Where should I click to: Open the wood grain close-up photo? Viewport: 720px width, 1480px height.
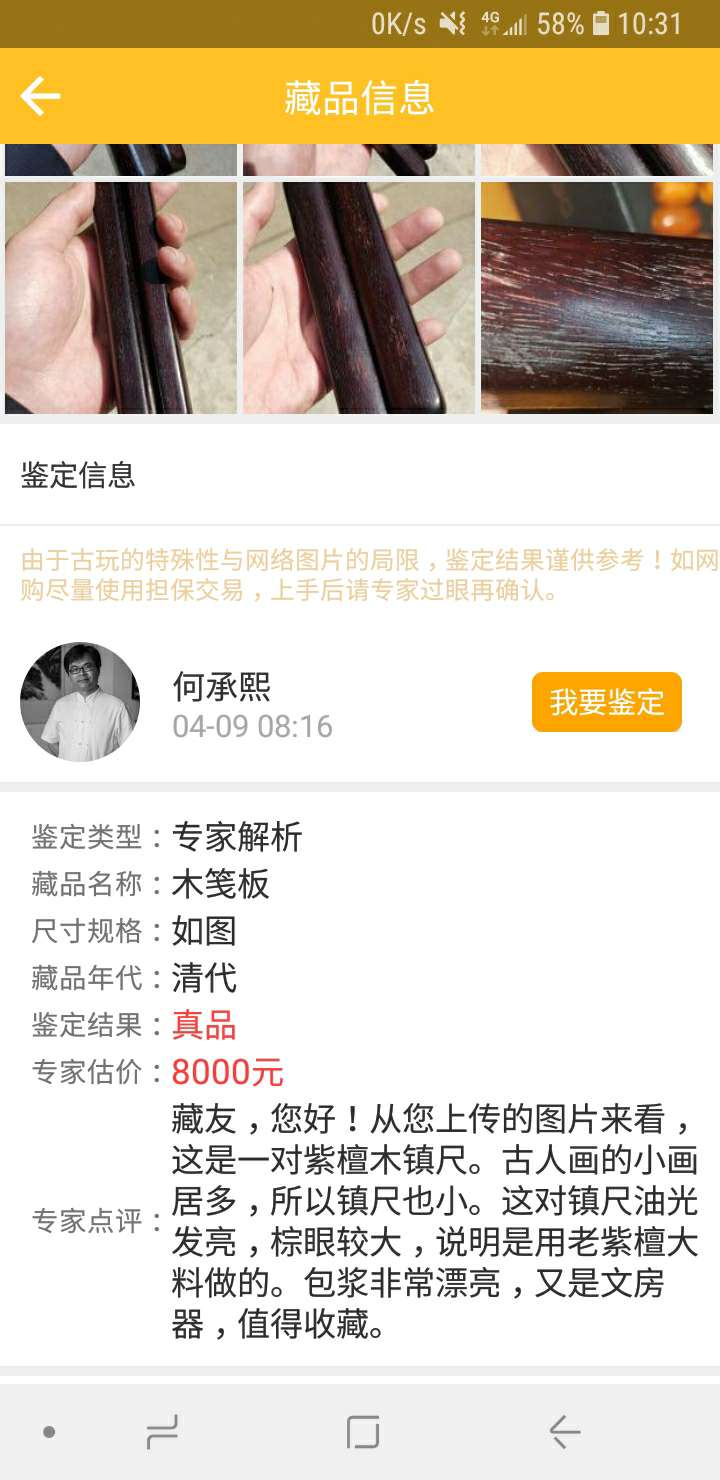click(597, 297)
